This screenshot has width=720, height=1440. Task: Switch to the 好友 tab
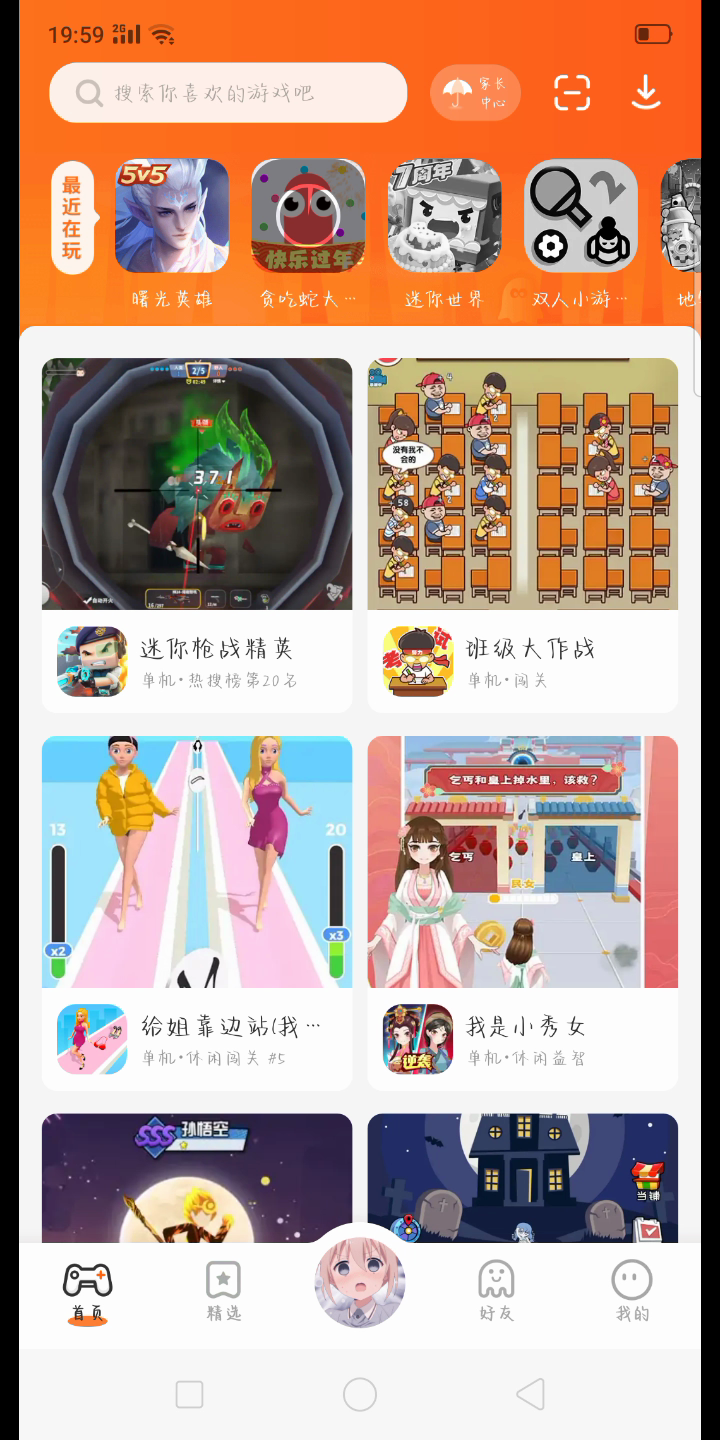click(496, 1291)
